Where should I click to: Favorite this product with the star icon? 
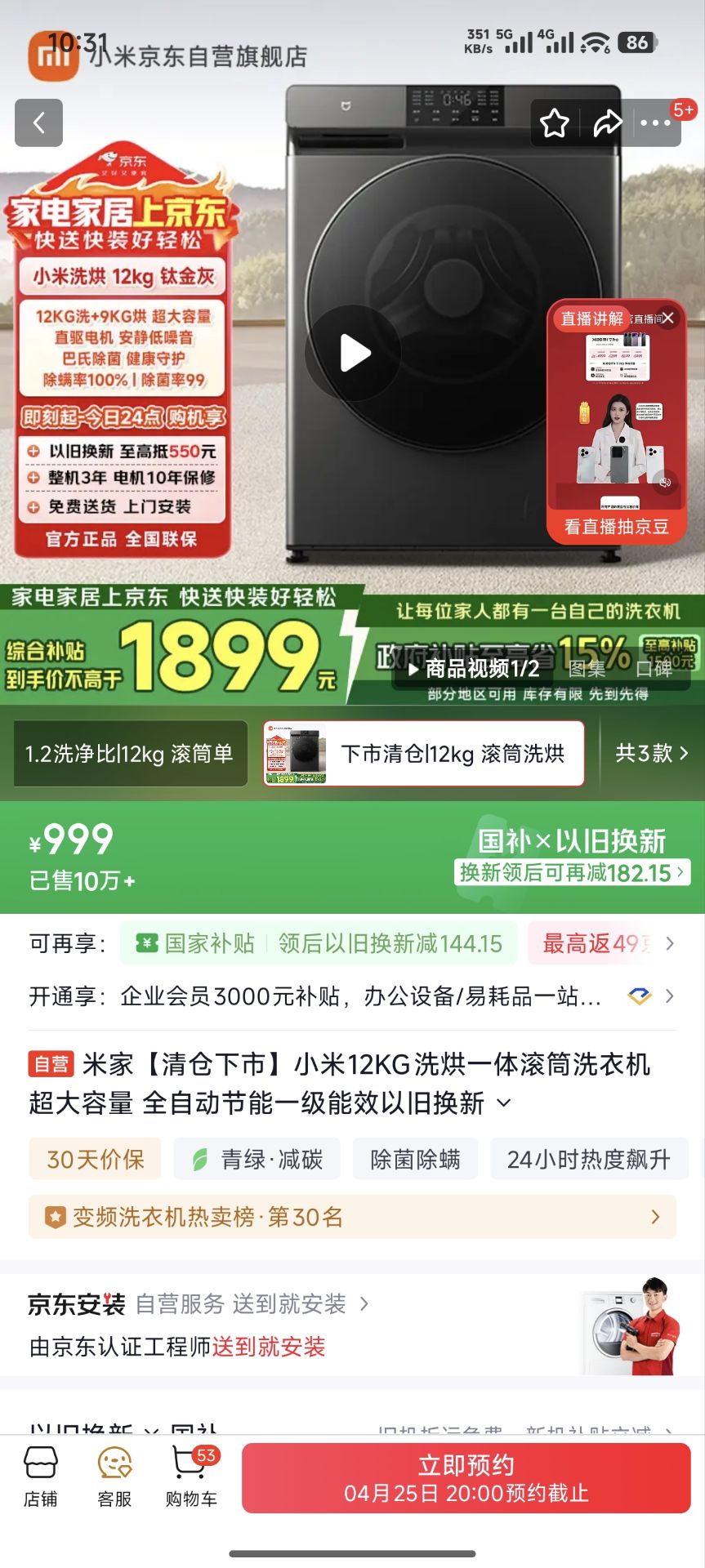point(555,123)
